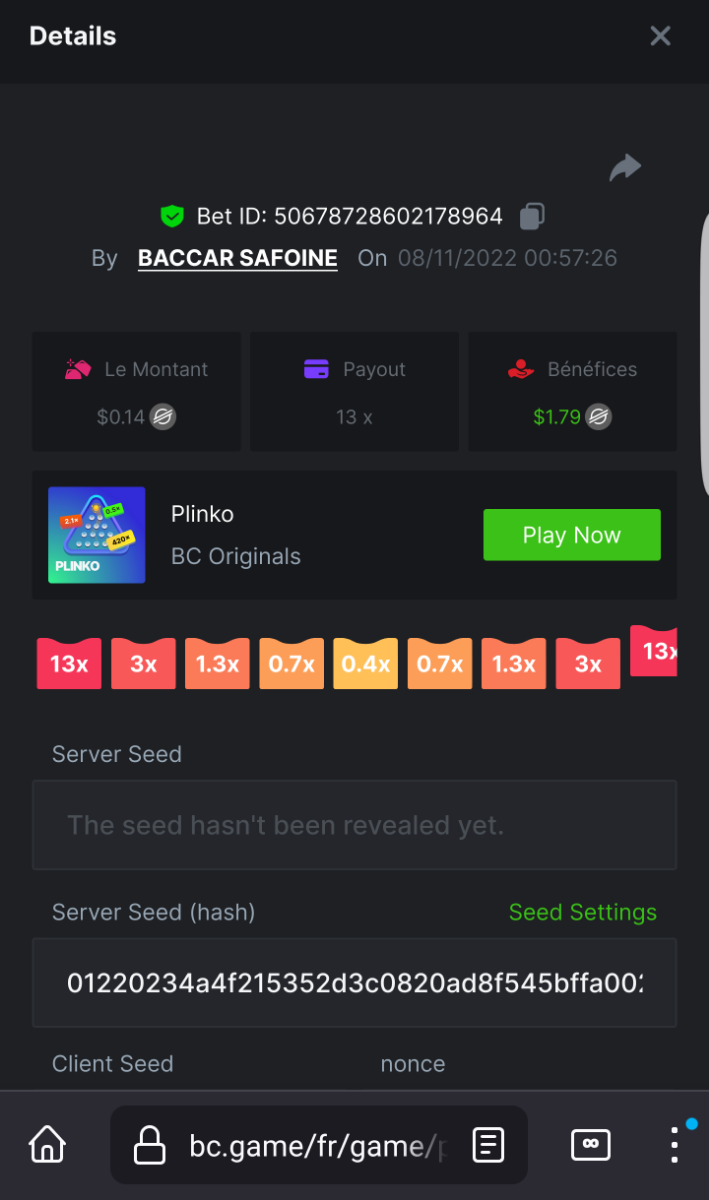Viewport: 709px width, 1200px height.
Task: Open the Plinko game thumbnail
Action: (97, 535)
